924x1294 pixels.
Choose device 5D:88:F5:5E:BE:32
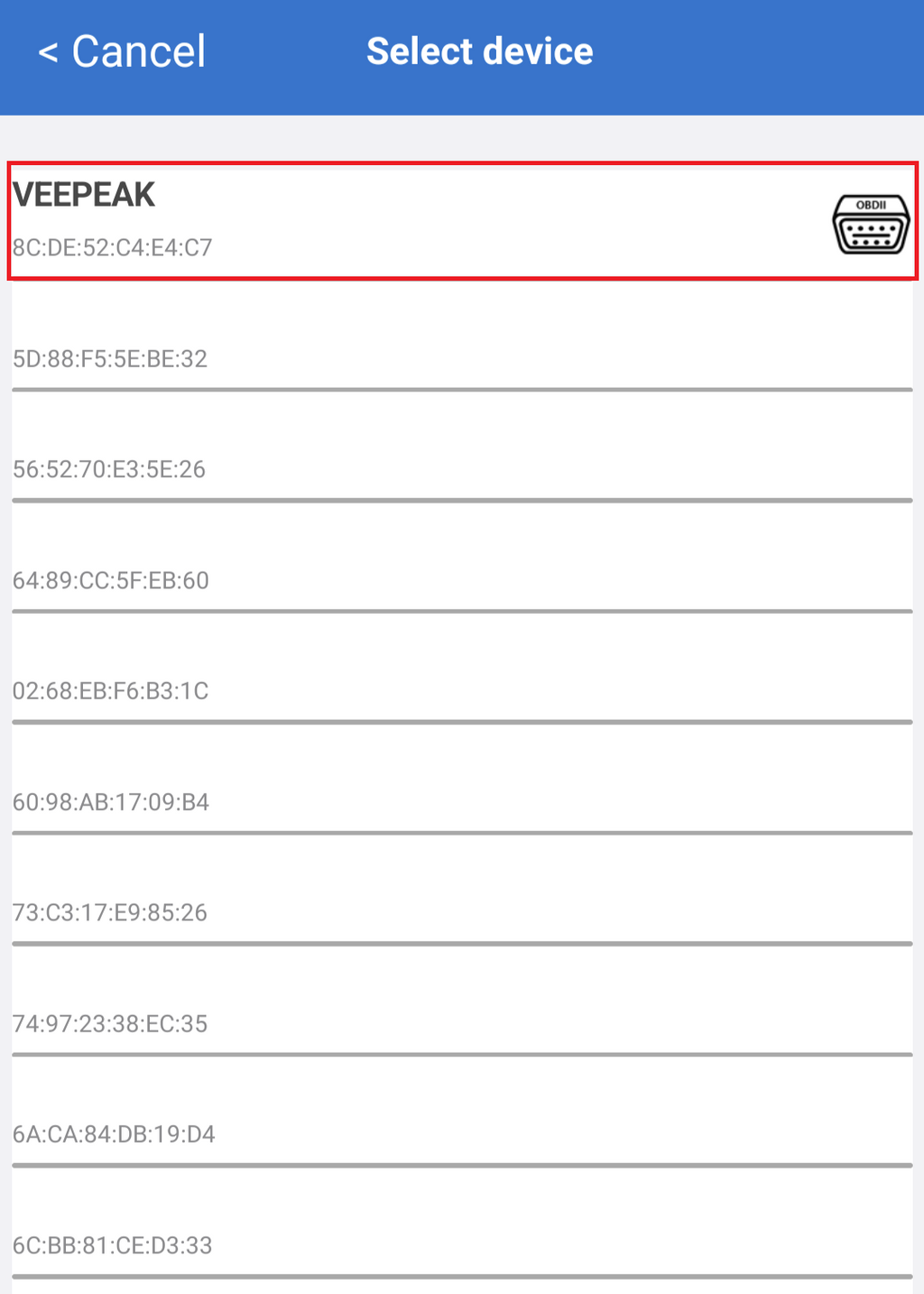[x=462, y=347]
